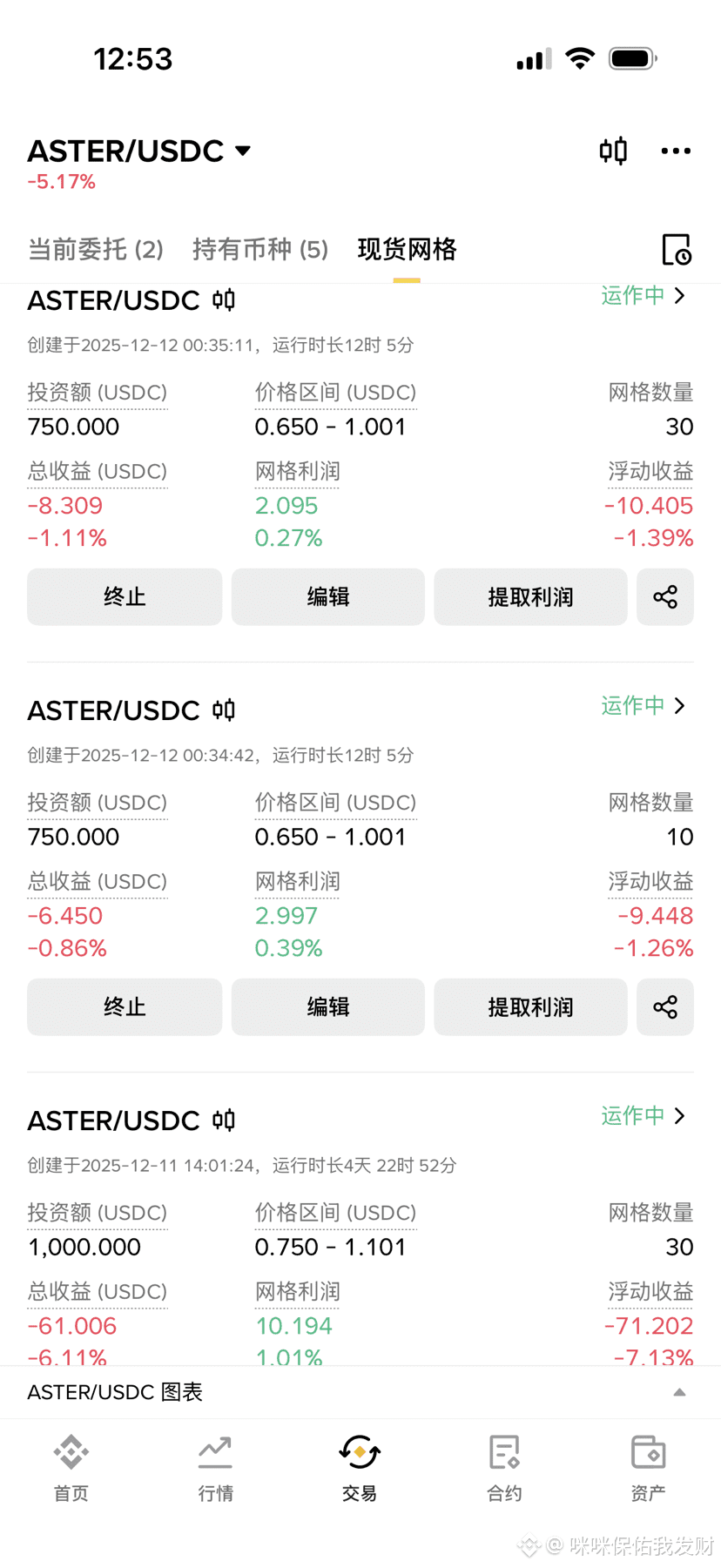Image resolution: width=721 pixels, height=1568 pixels.
Task: Switch to 持有币种 (5) tab
Action: tap(260, 250)
